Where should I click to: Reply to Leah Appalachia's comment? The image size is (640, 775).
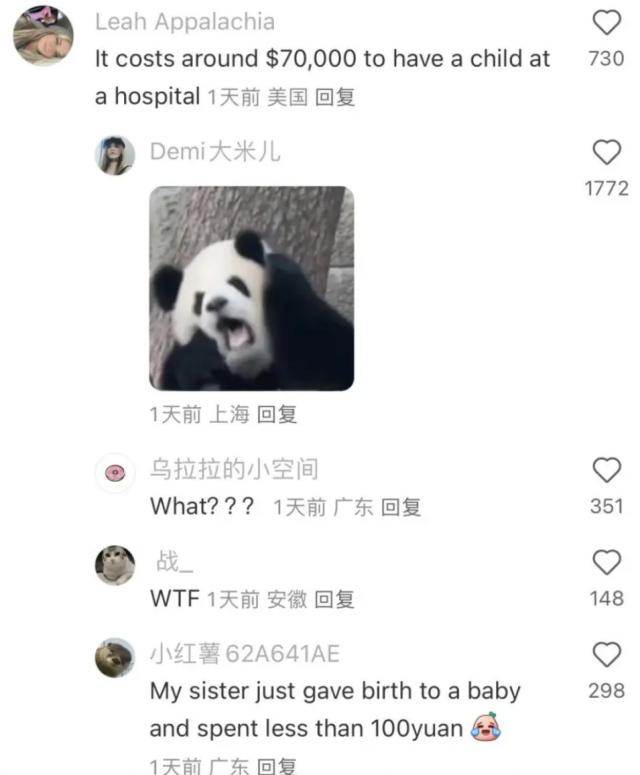(x=334, y=98)
